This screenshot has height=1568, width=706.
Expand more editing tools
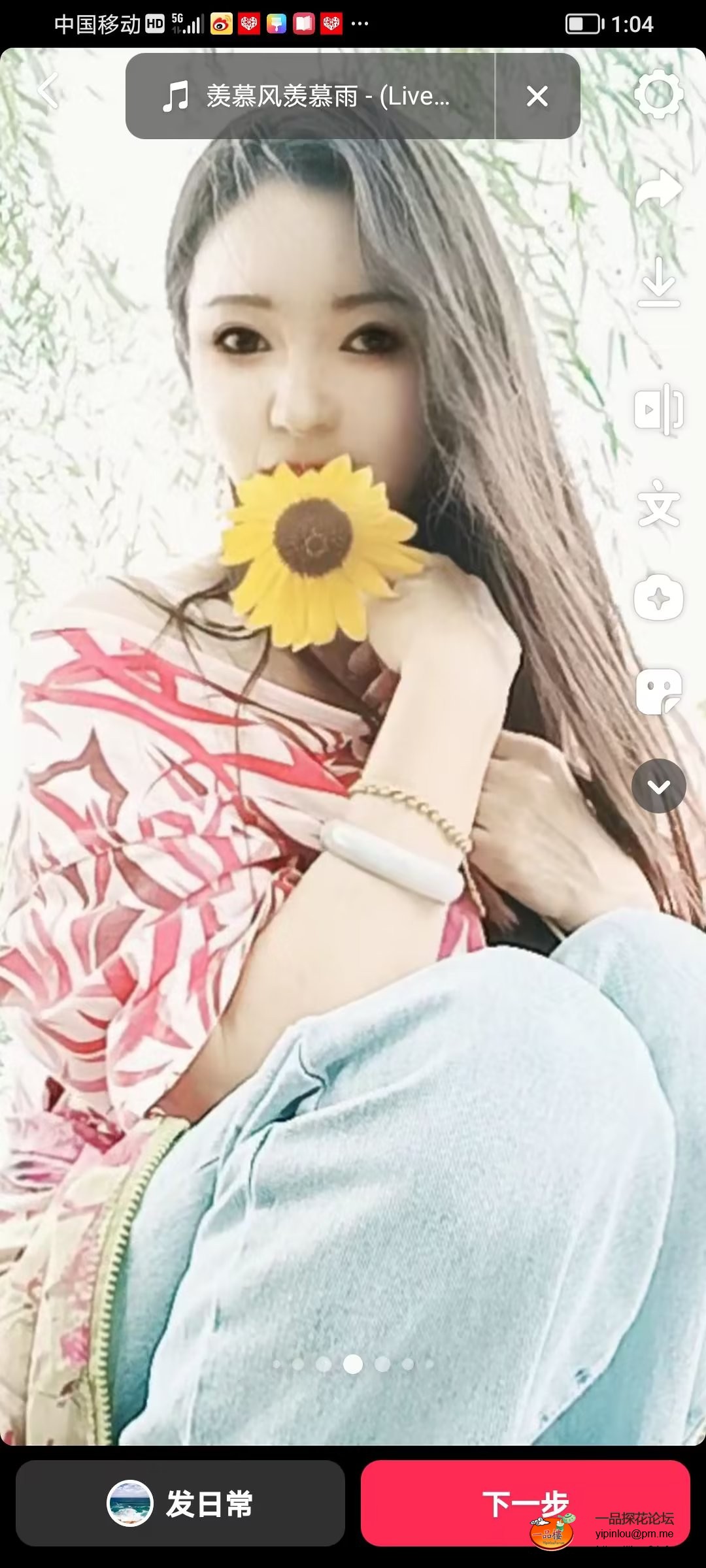pos(658,786)
